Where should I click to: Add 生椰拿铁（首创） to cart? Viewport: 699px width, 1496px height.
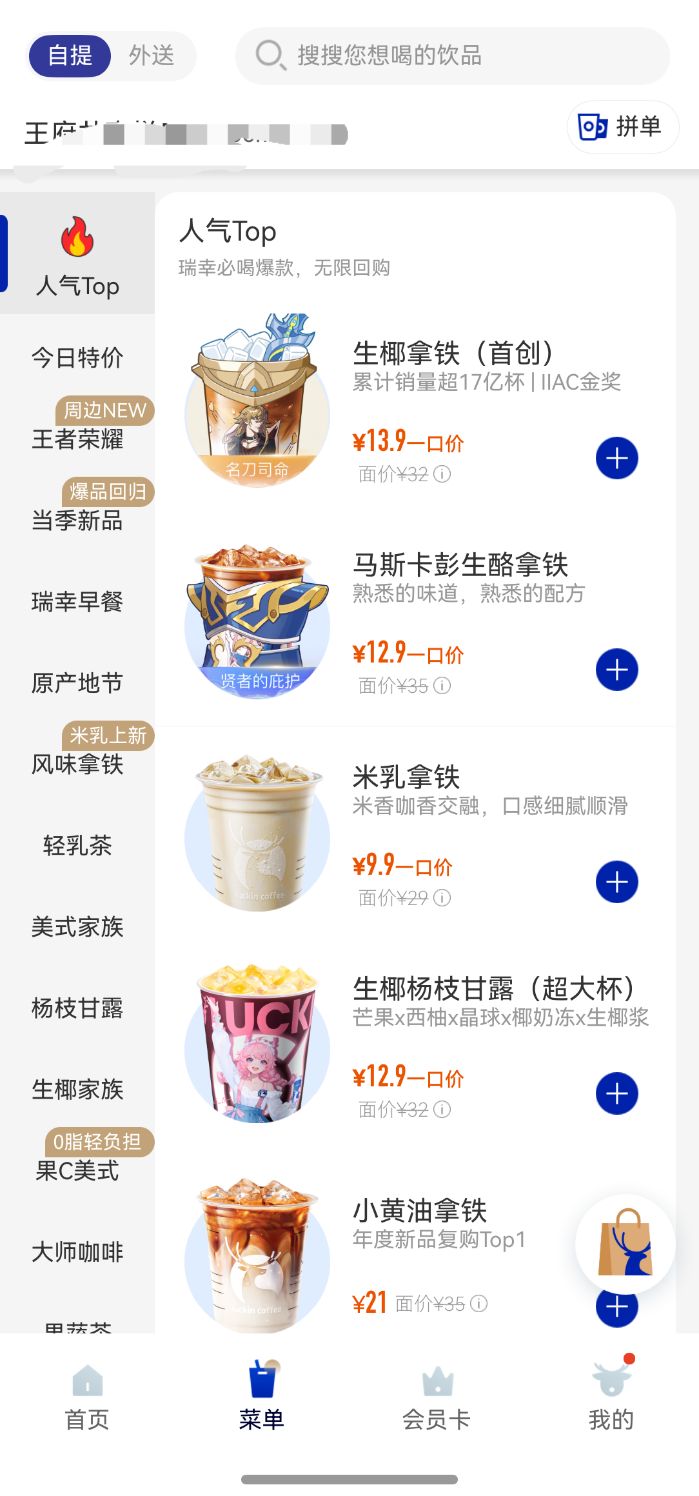click(x=616, y=458)
